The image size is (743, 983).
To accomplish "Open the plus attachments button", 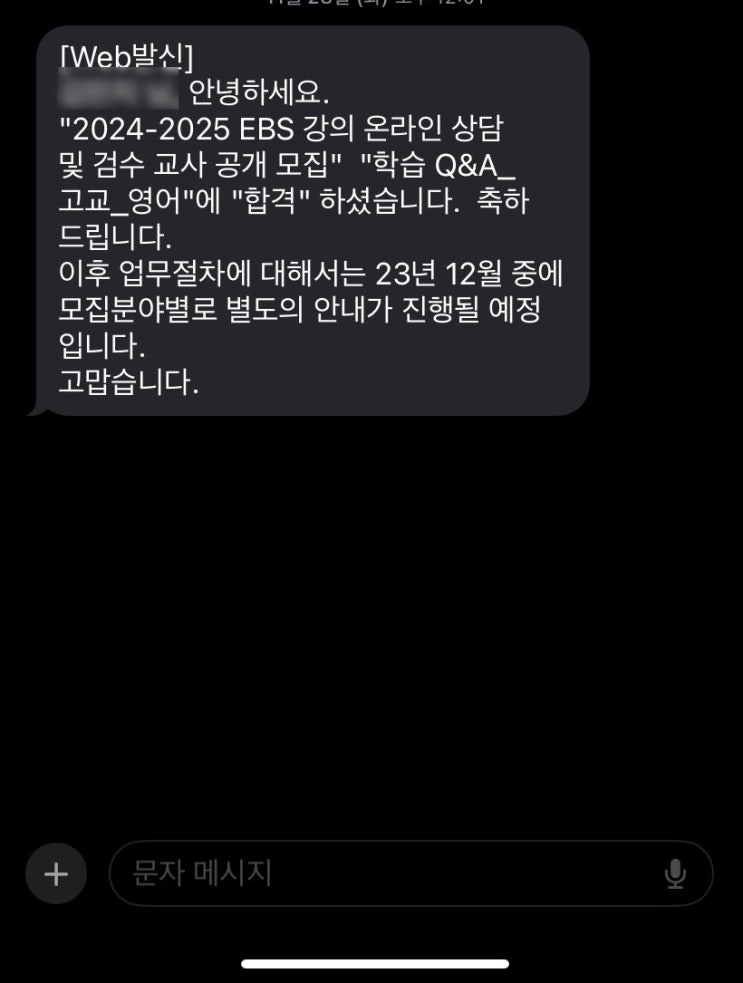I will pos(56,873).
